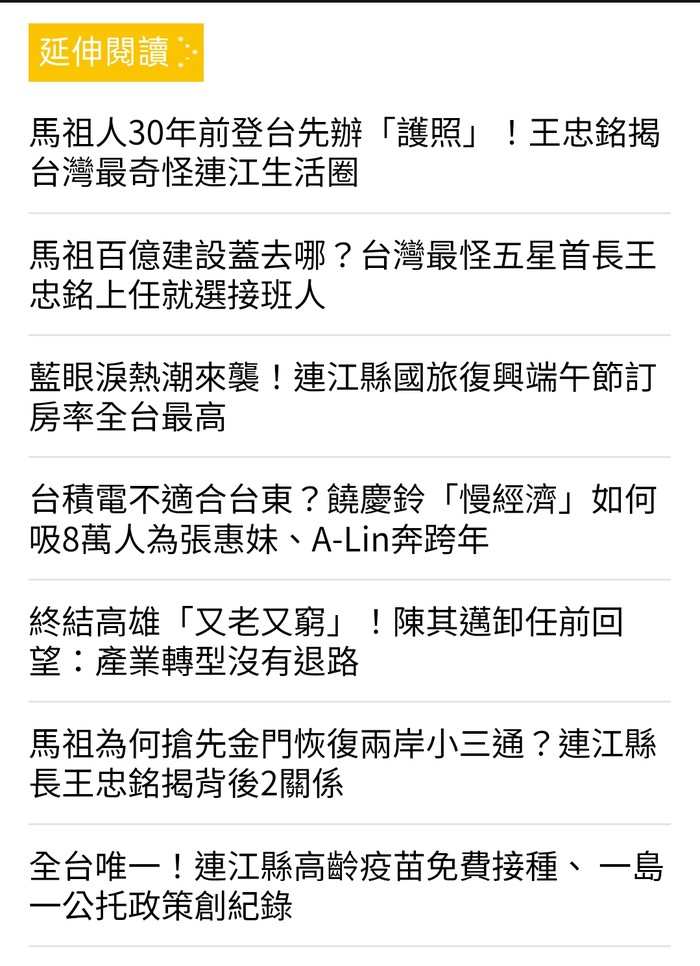700x966 pixels.
Task: Read 終結高雄「又老又窮」 article
Action: point(327,641)
